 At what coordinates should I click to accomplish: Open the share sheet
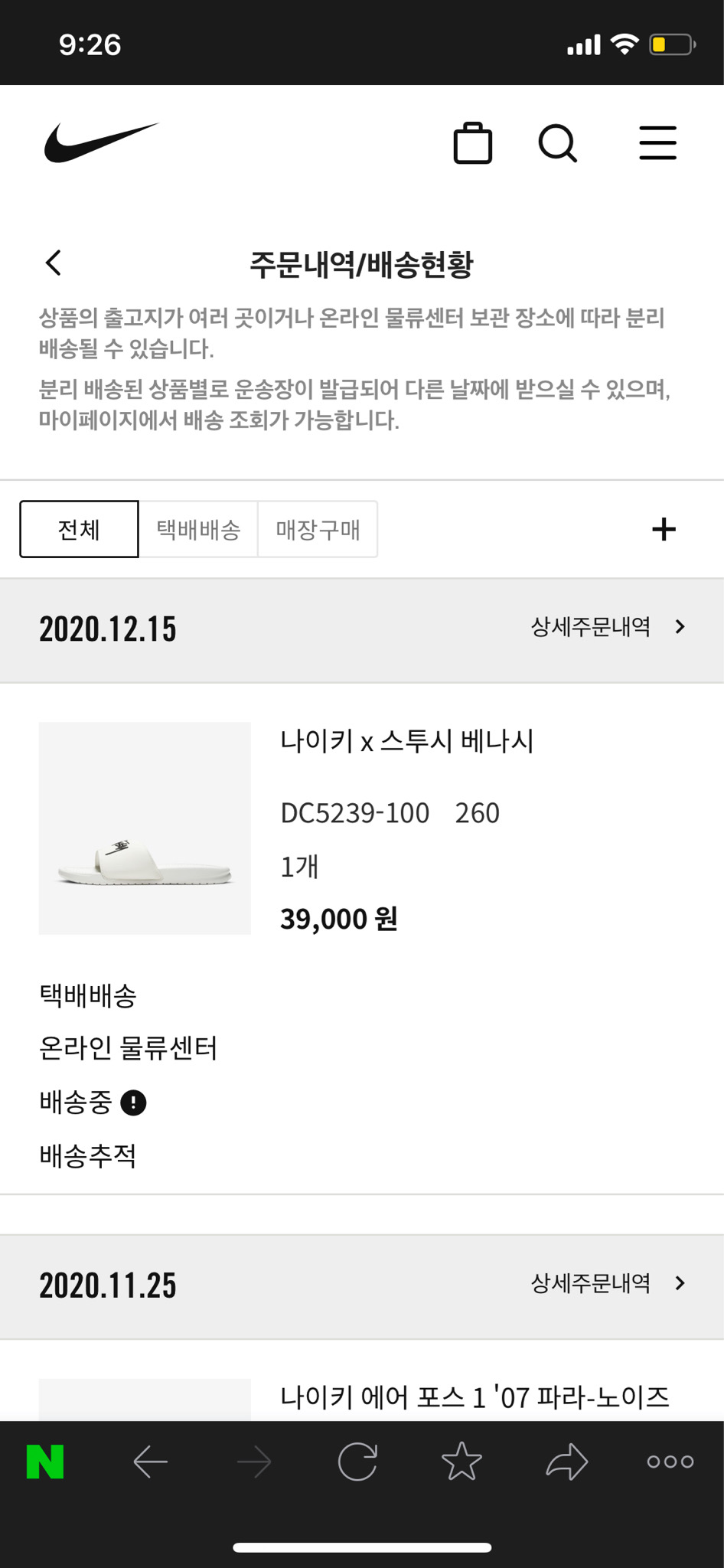[566, 1460]
